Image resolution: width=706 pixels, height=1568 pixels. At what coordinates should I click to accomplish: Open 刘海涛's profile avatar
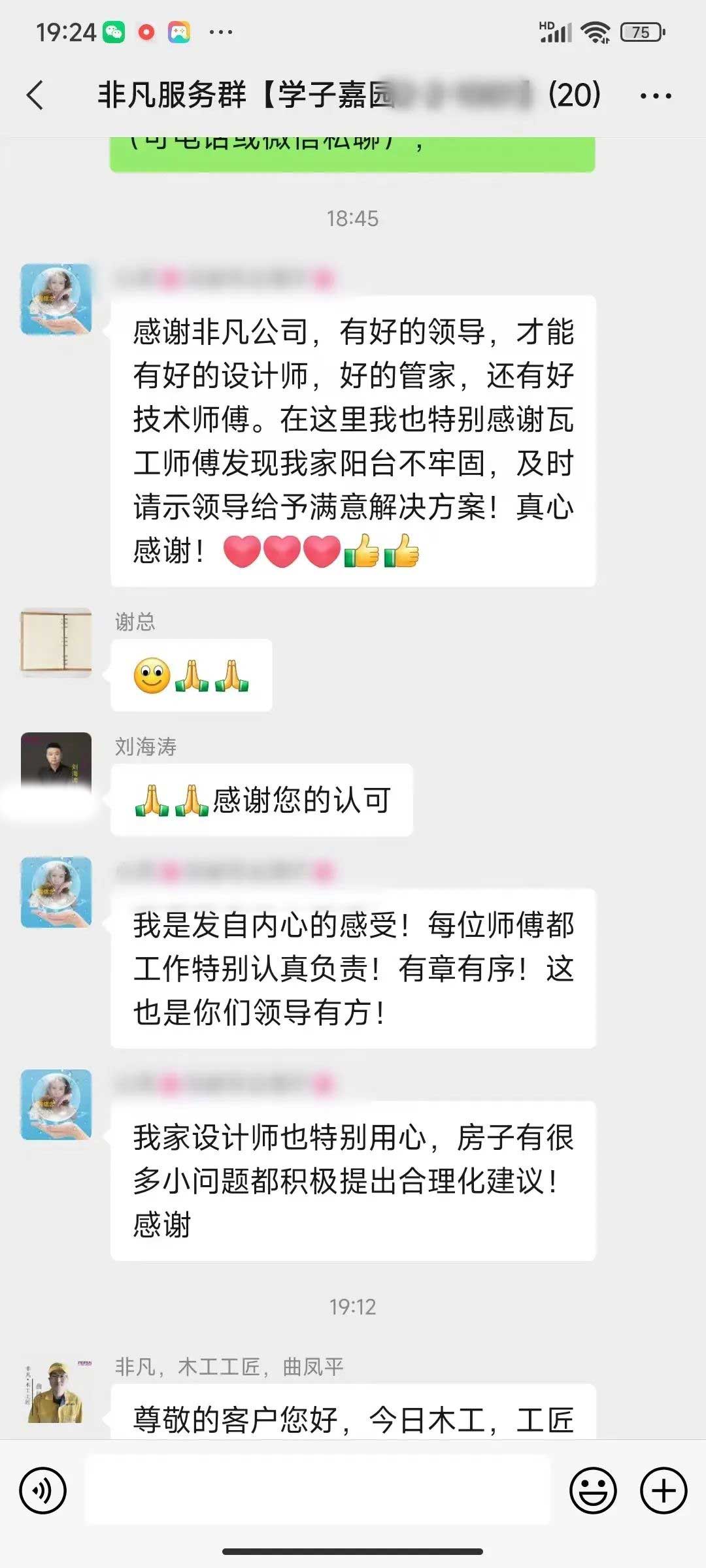pos(56,761)
